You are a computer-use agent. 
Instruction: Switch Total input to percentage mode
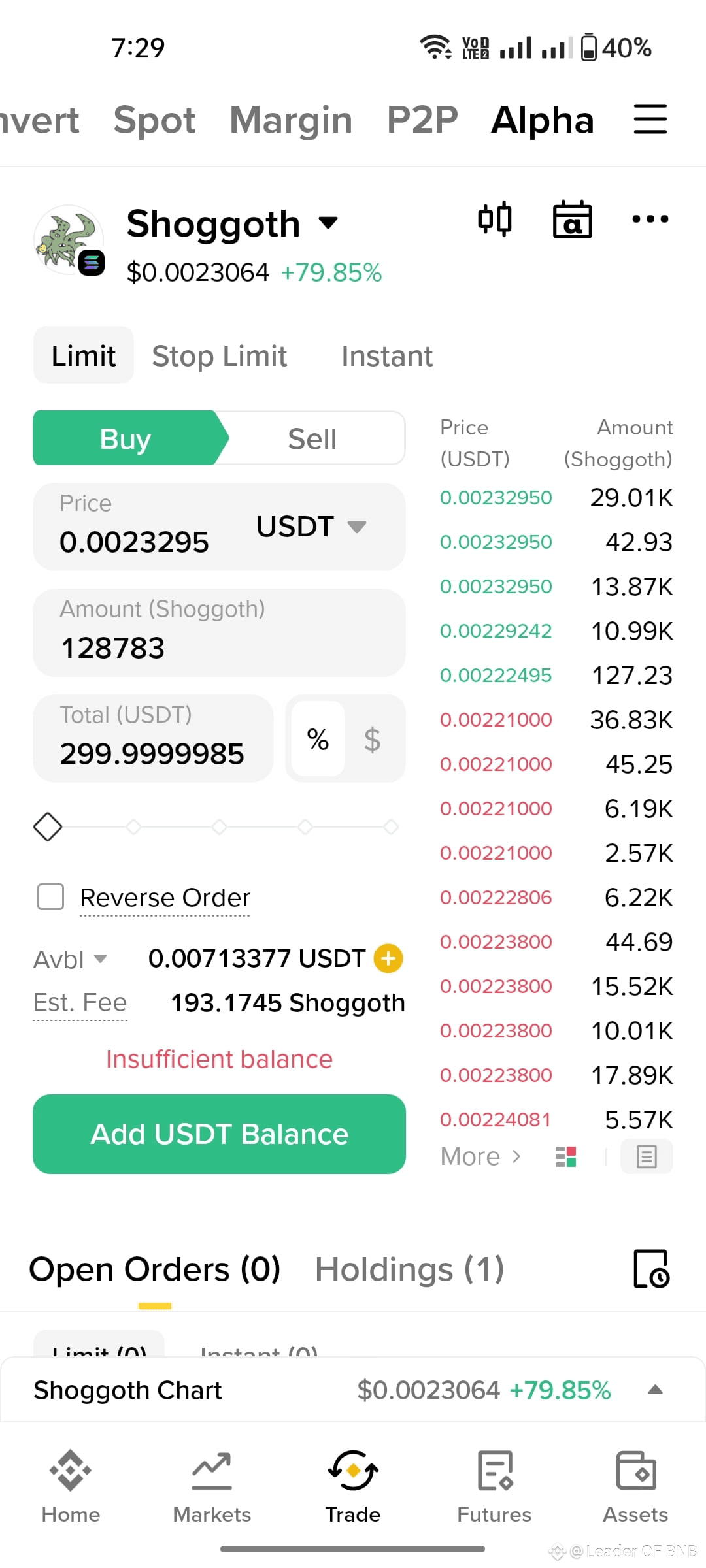point(318,739)
